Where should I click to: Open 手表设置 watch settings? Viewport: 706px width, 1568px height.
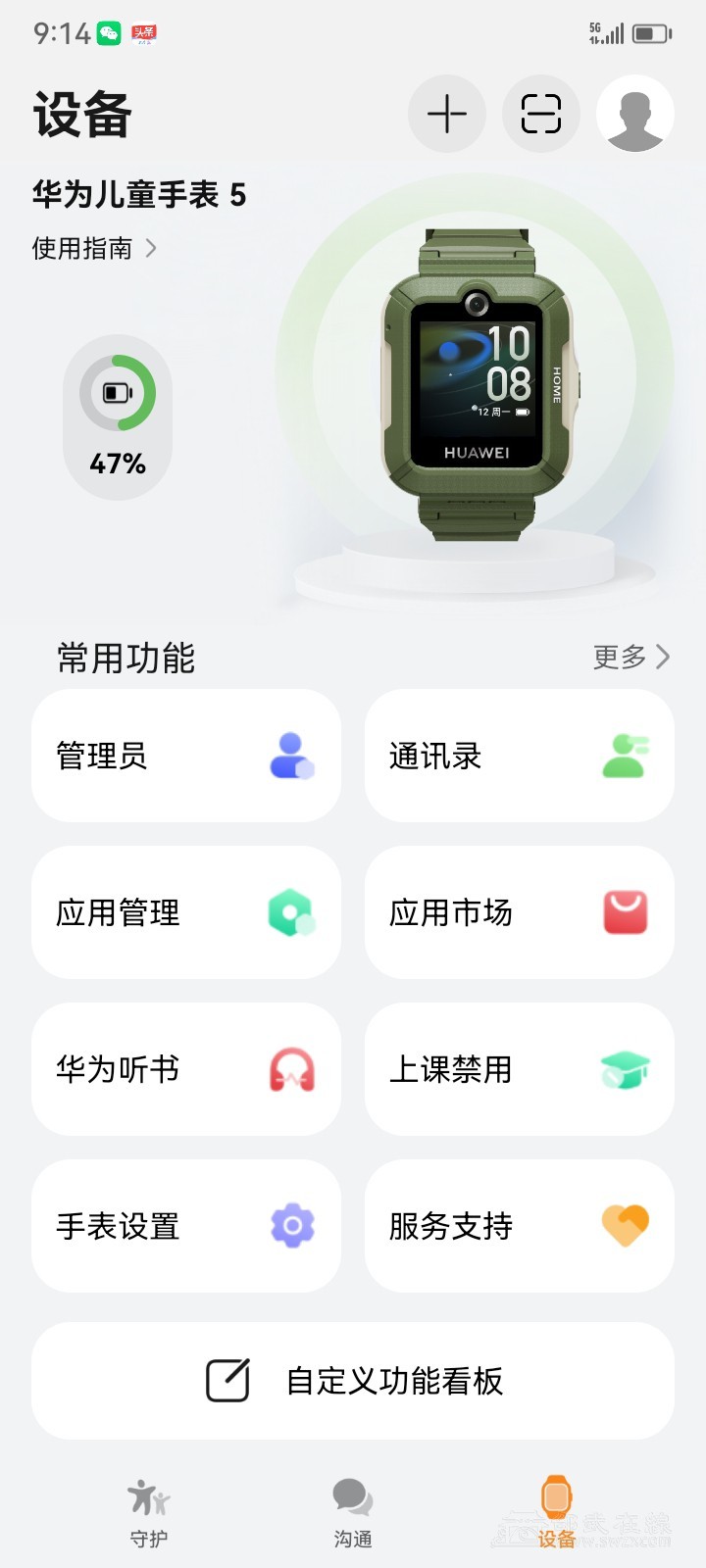[x=186, y=1226]
